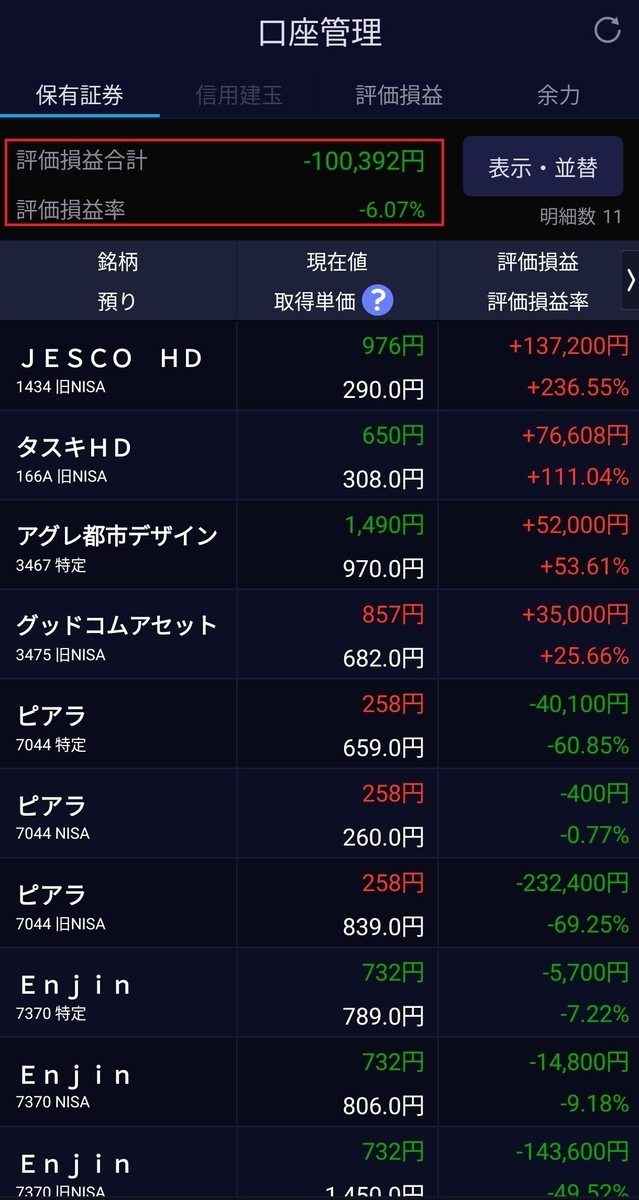This screenshot has height=1200, width=639.
Task: Open the タスキHD holding
Action: click(x=319, y=455)
